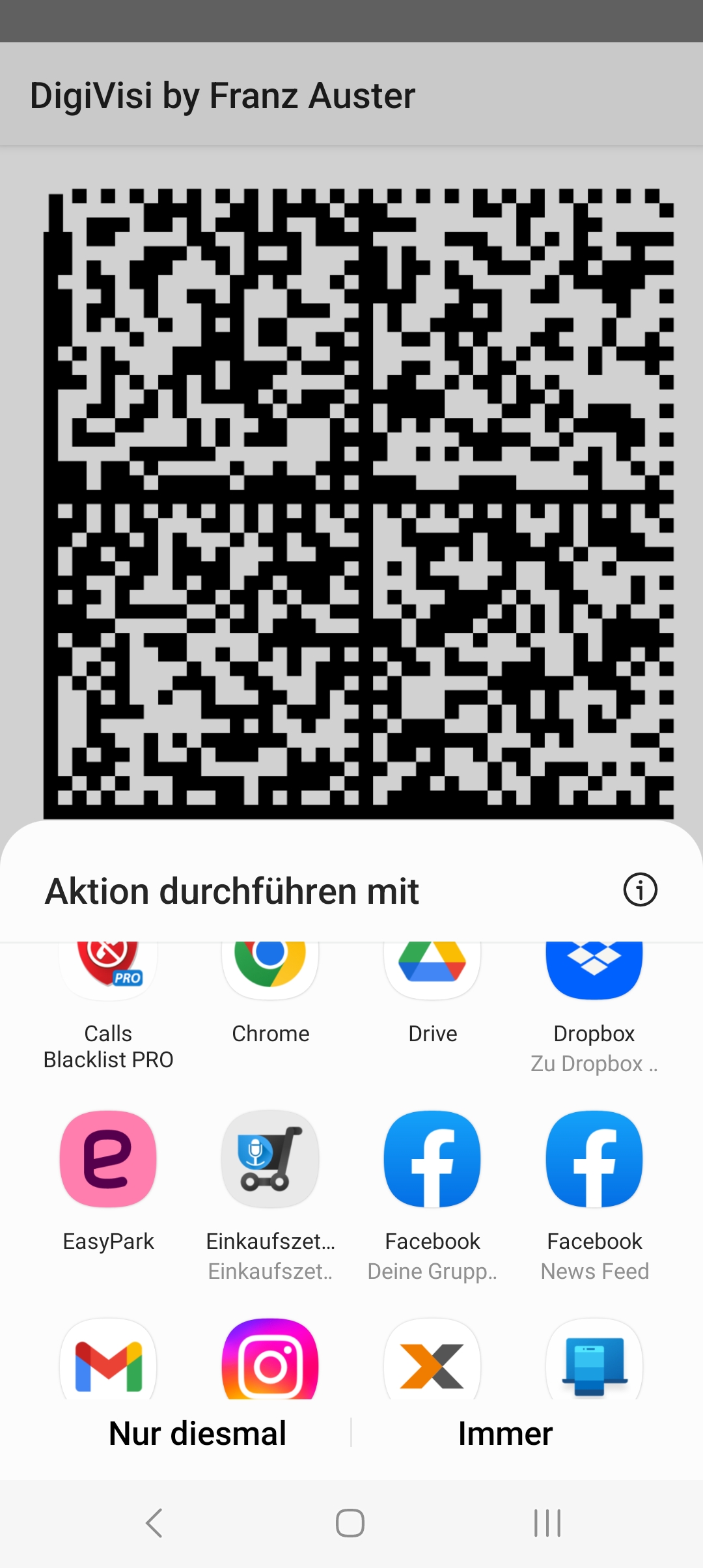Open the Recents navigation button
The width and height of the screenshot is (703, 1568).
(547, 1522)
